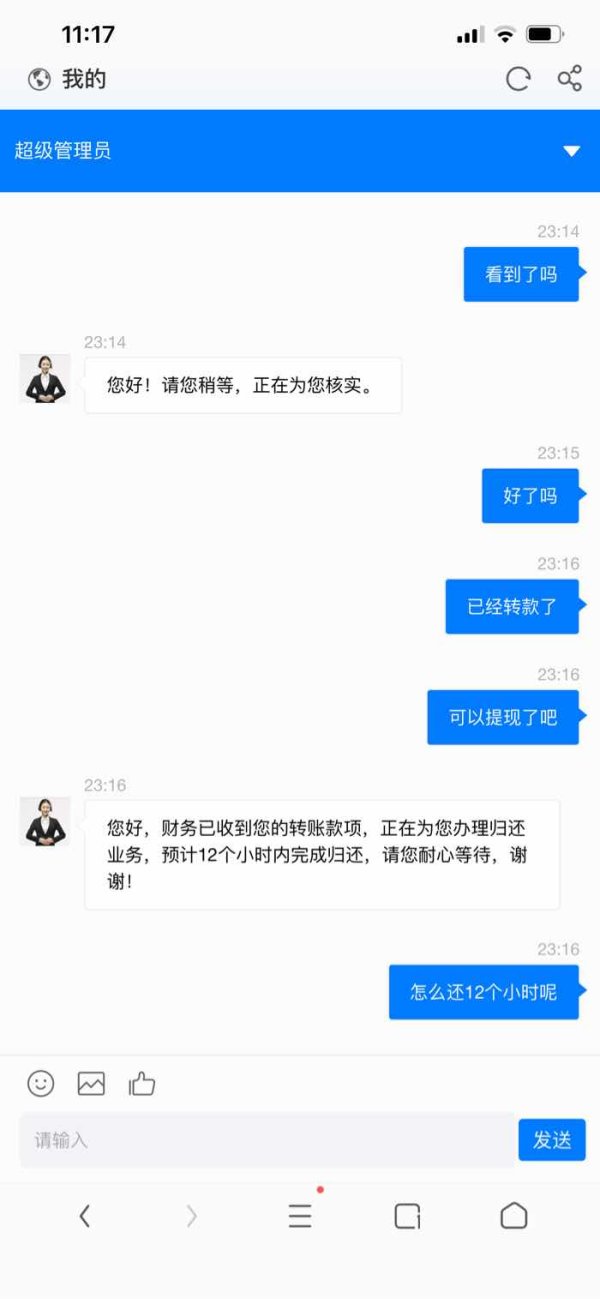
Task: Tap the globe icon next to 我的
Action: click(x=40, y=79)
